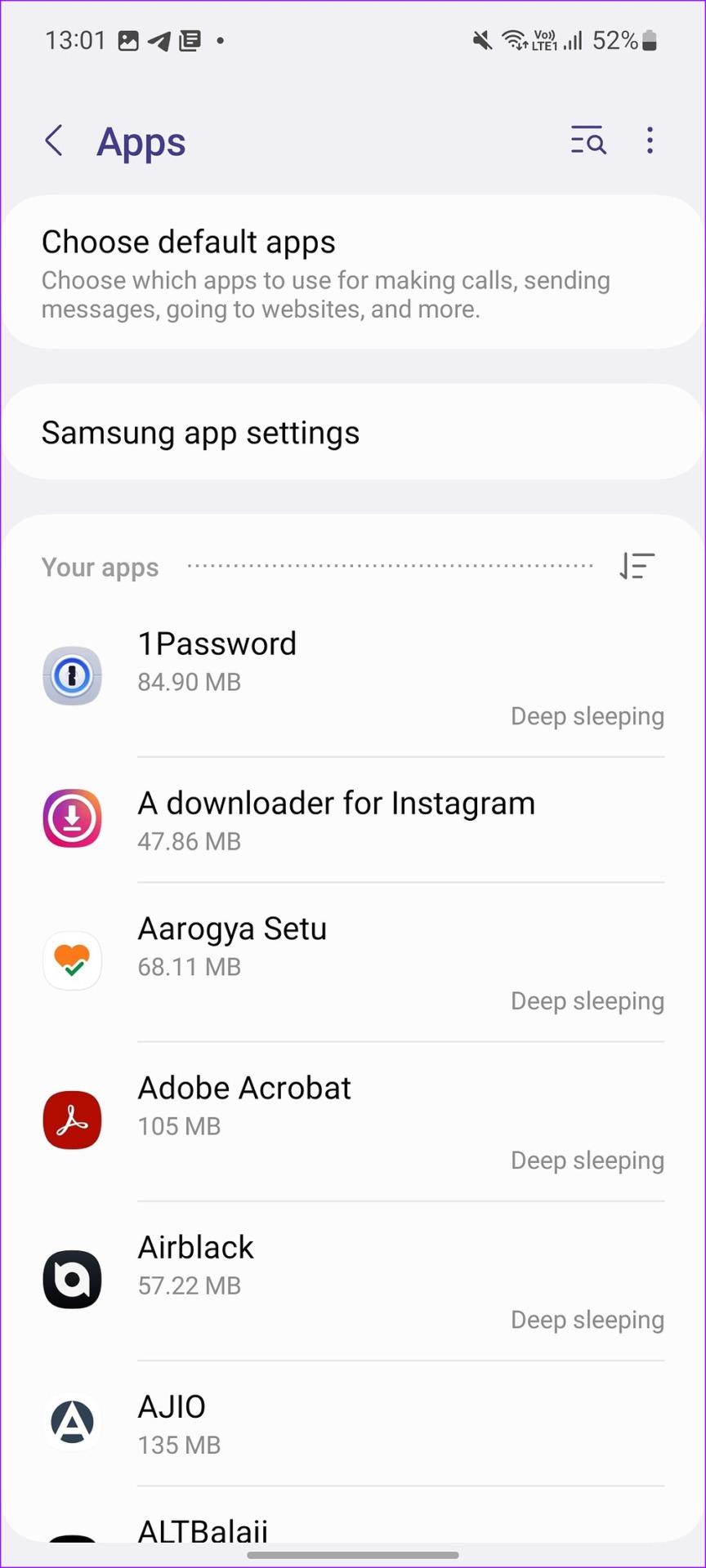Viewport: 706px width, 1568px height.
Task: View Adobe Acrobat app info
Action: pyautogui.click(x=353, y=1121)
